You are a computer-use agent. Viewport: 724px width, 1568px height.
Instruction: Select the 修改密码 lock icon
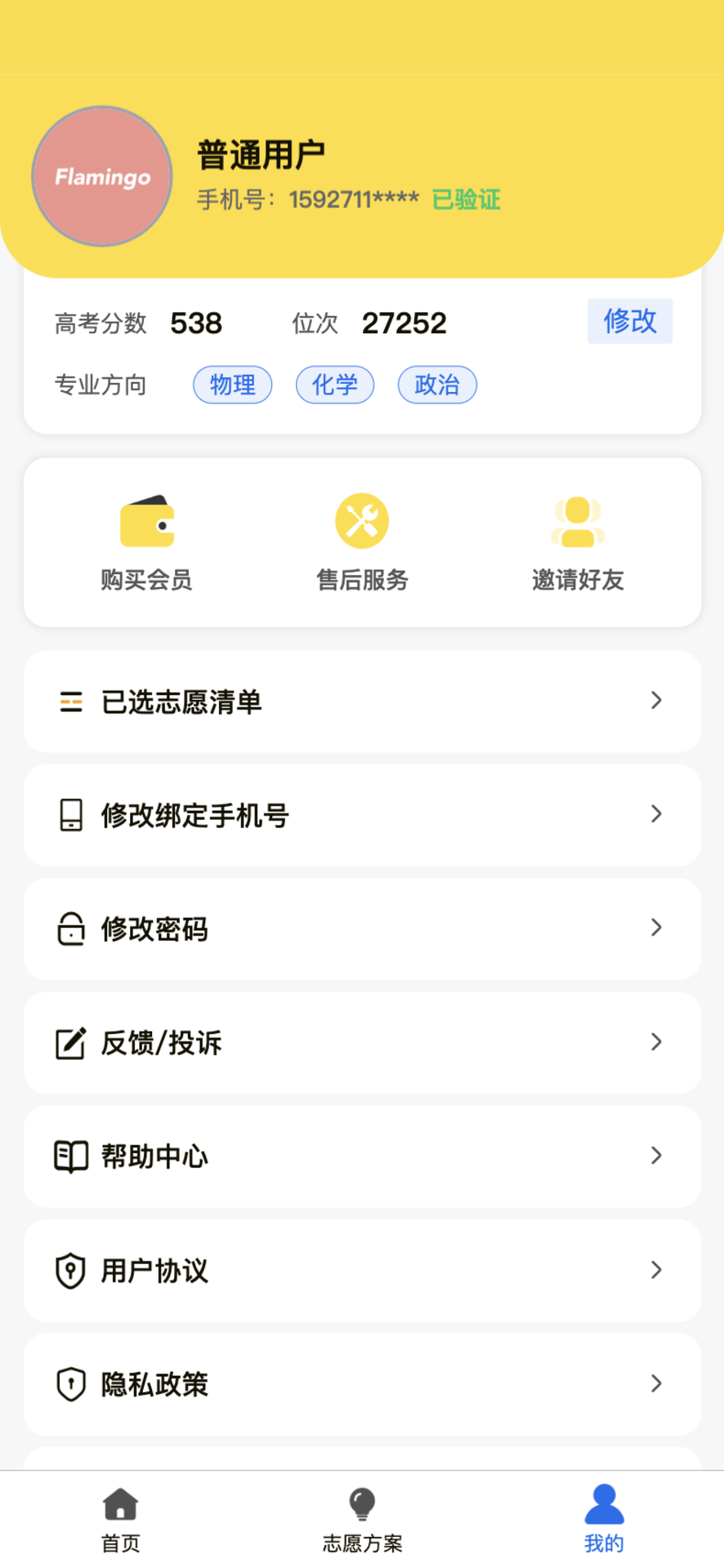click(69, 928)
